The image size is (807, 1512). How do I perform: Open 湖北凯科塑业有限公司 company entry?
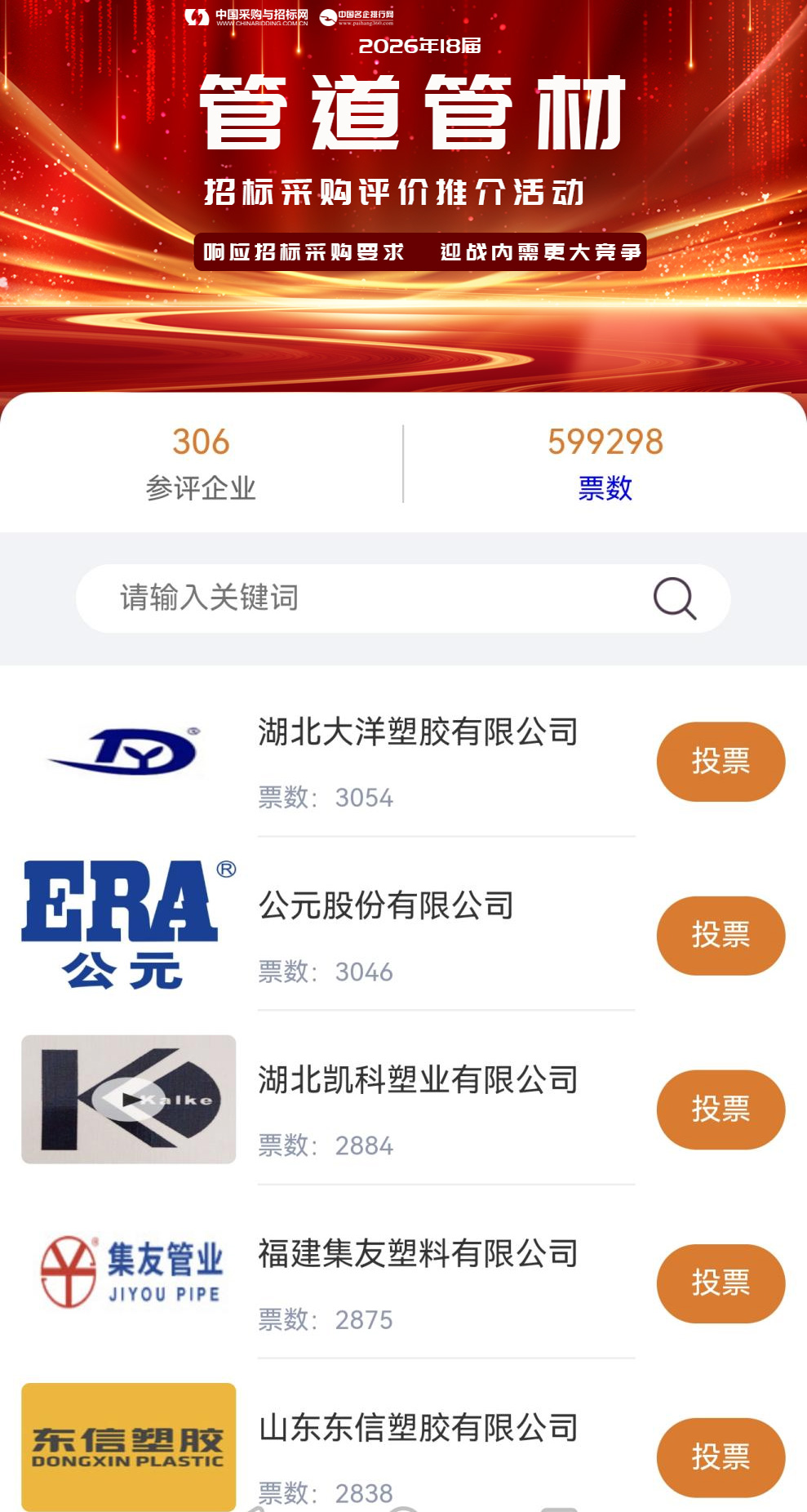pos(418,1080)
